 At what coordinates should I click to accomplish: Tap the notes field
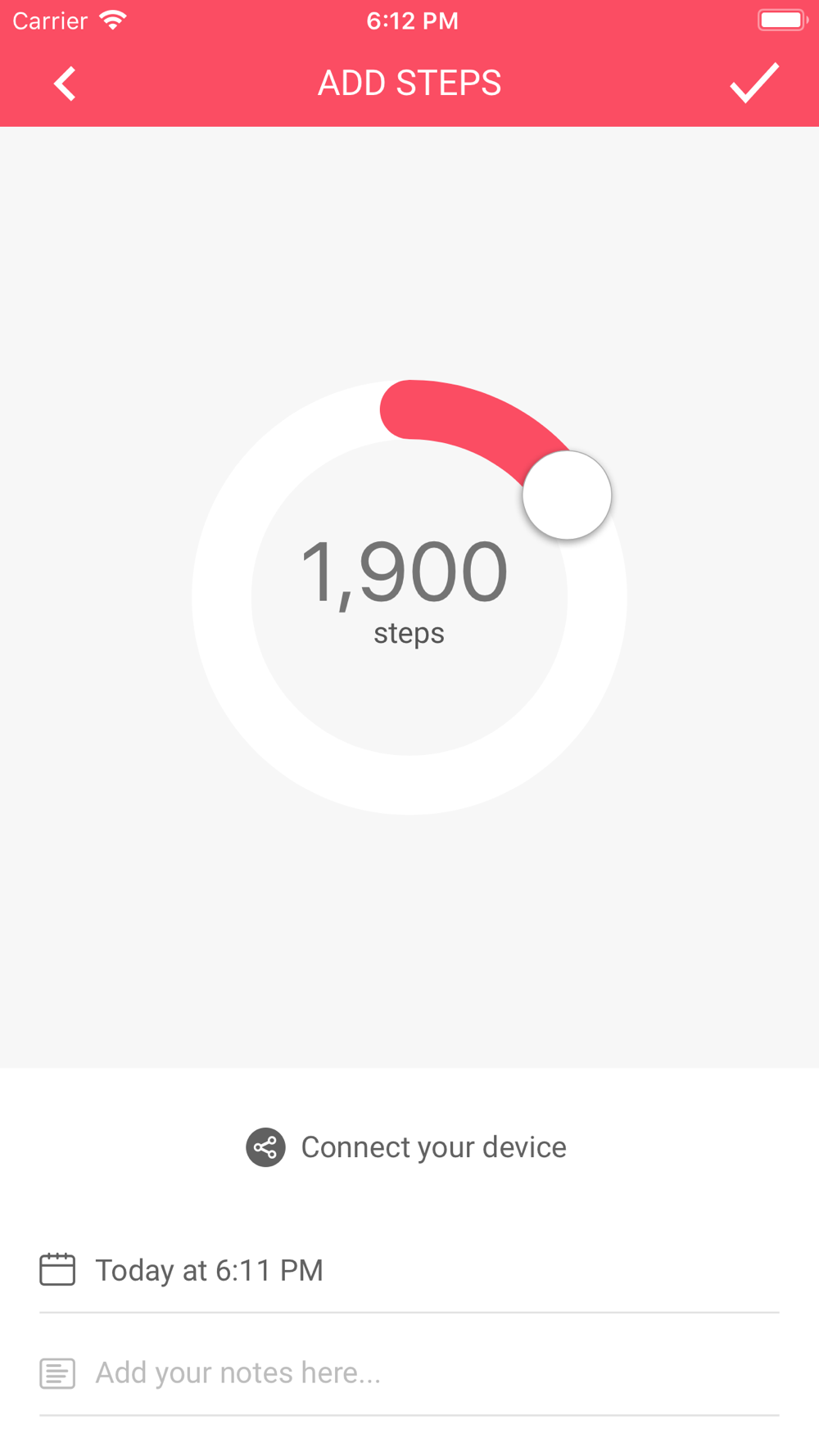(409, 1372)
